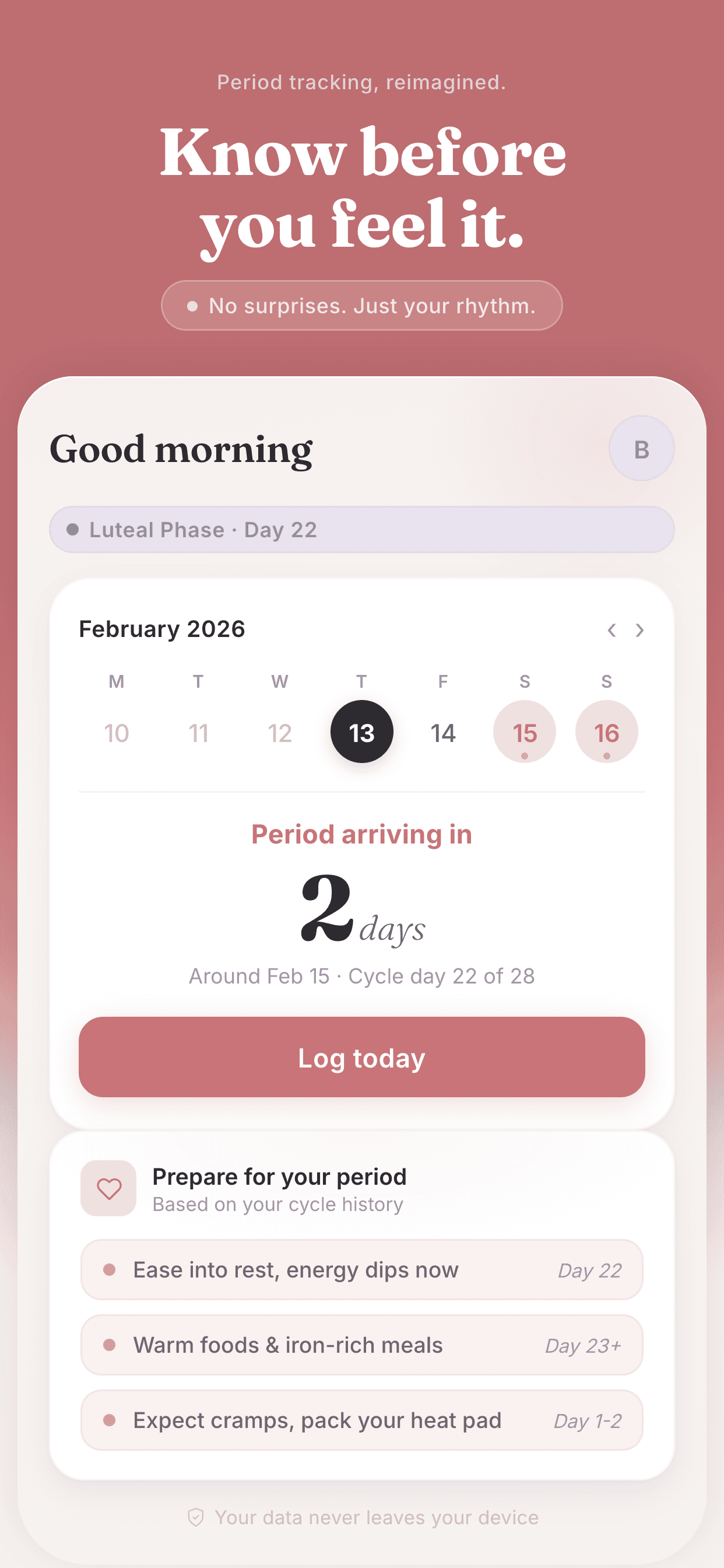
Task: Click the dot indicator under February 16
Action: tap(606, 757)
